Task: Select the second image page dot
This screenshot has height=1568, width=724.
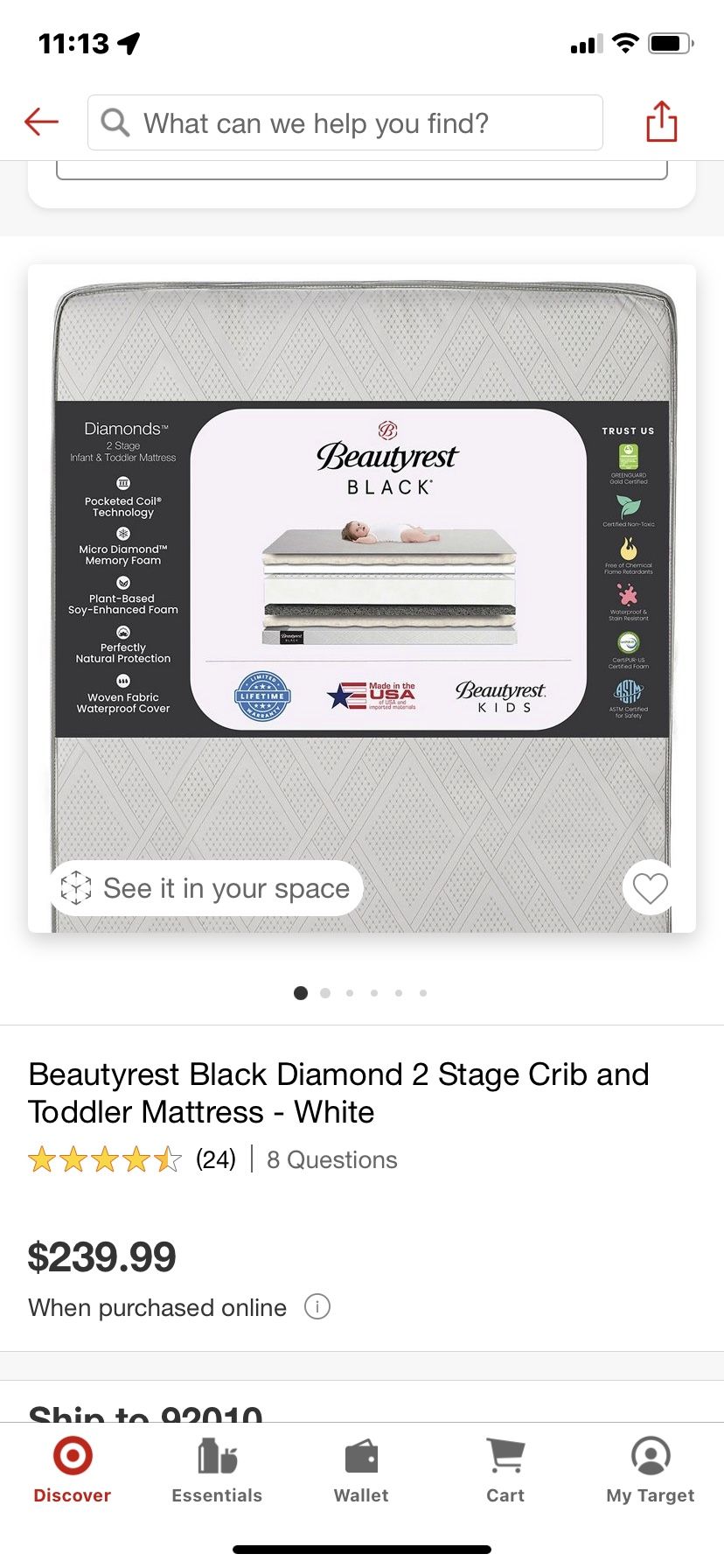Action: (325, 993)
